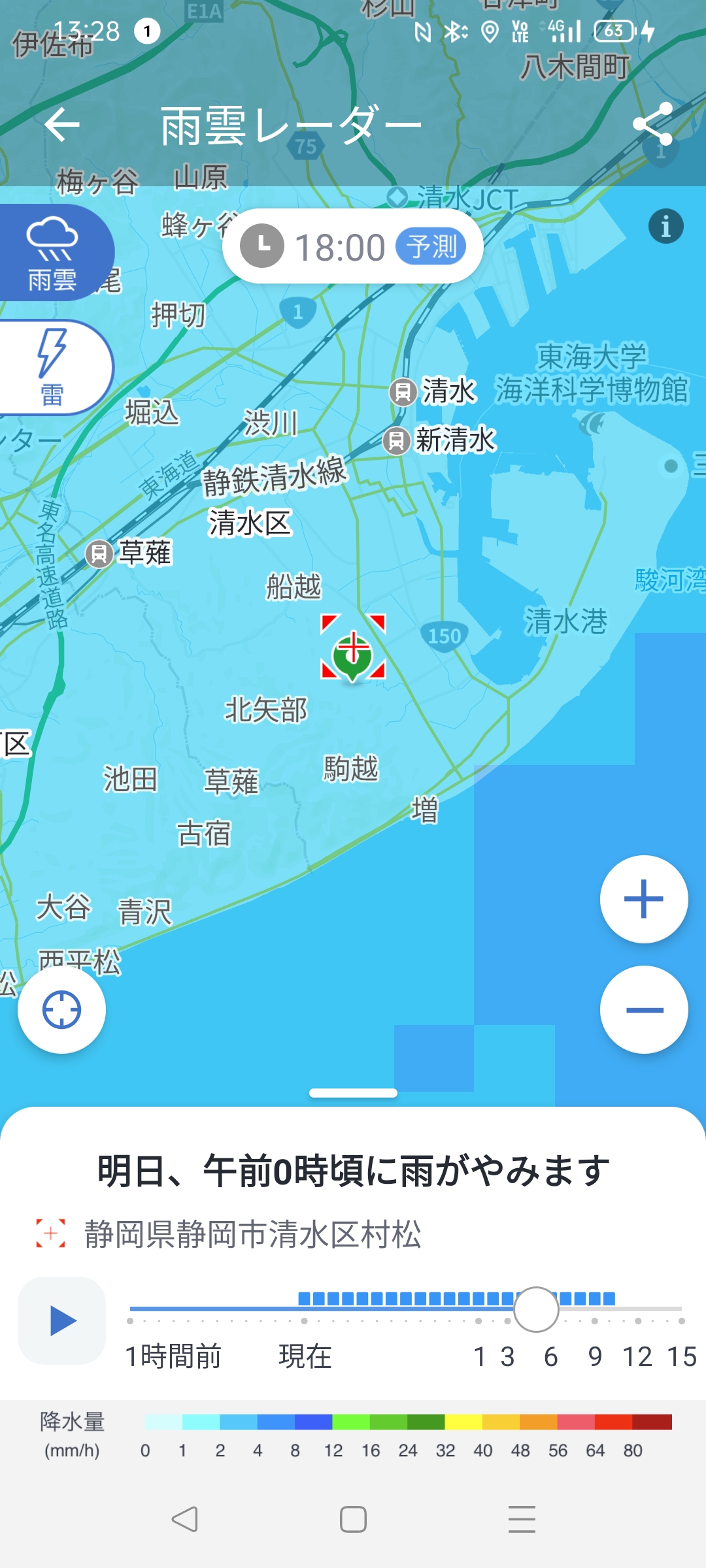Go back from the rain radar screen
Screen dimensions: 706x1568
tap(62, 124)
